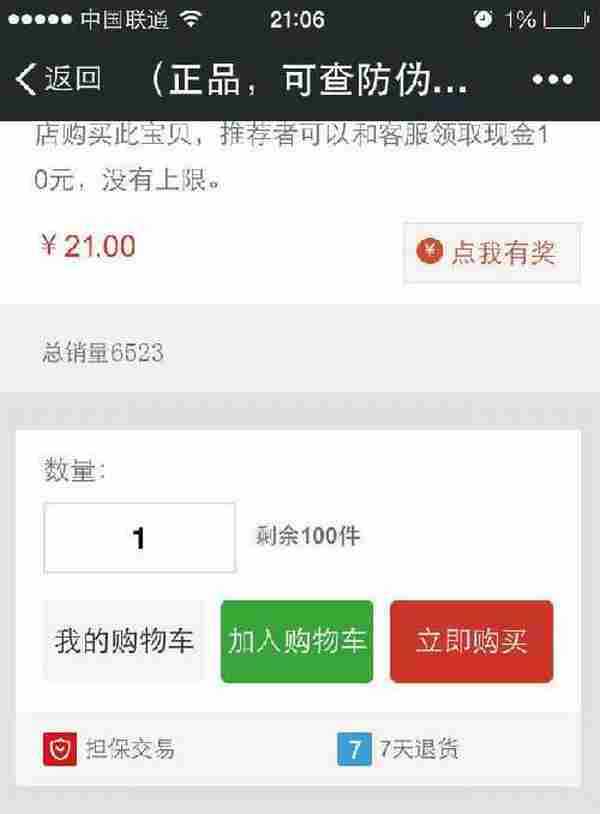Open the three-dot overflow menu
600x814 pixels.
point(552,80)
